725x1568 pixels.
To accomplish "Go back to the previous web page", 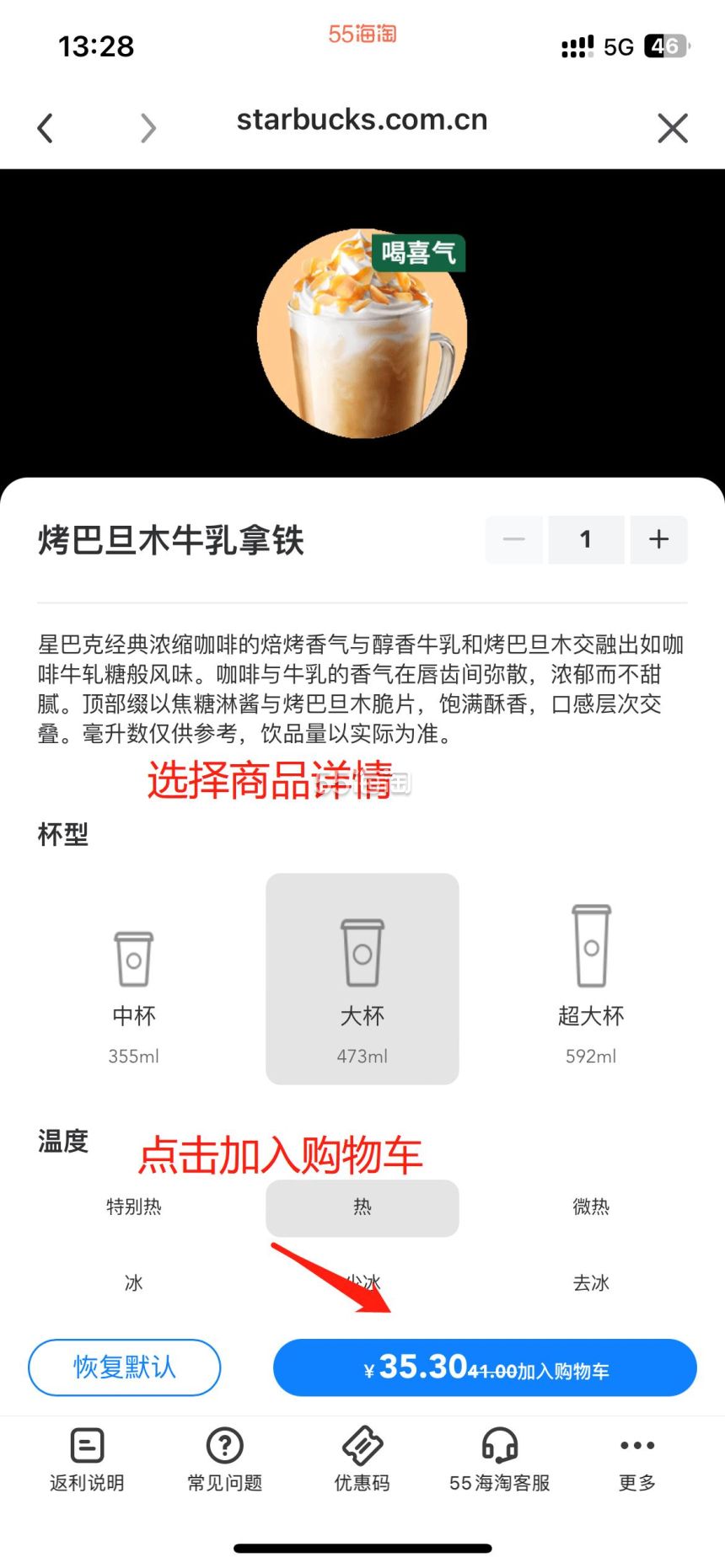I will (x=46, y=128).
